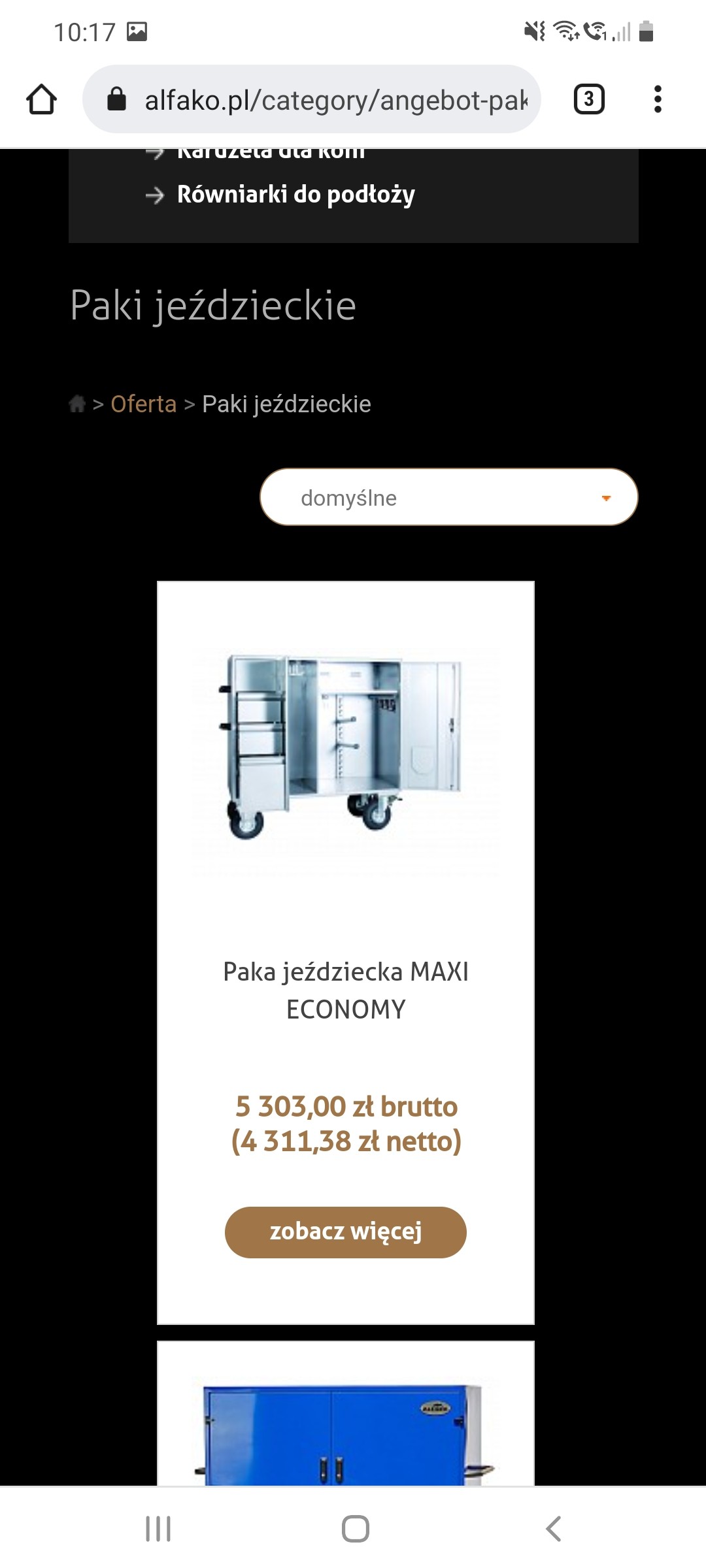The width and height of the screenshot is (706, 1568).
Task: Open the browser home page
Action: point(41,100)
